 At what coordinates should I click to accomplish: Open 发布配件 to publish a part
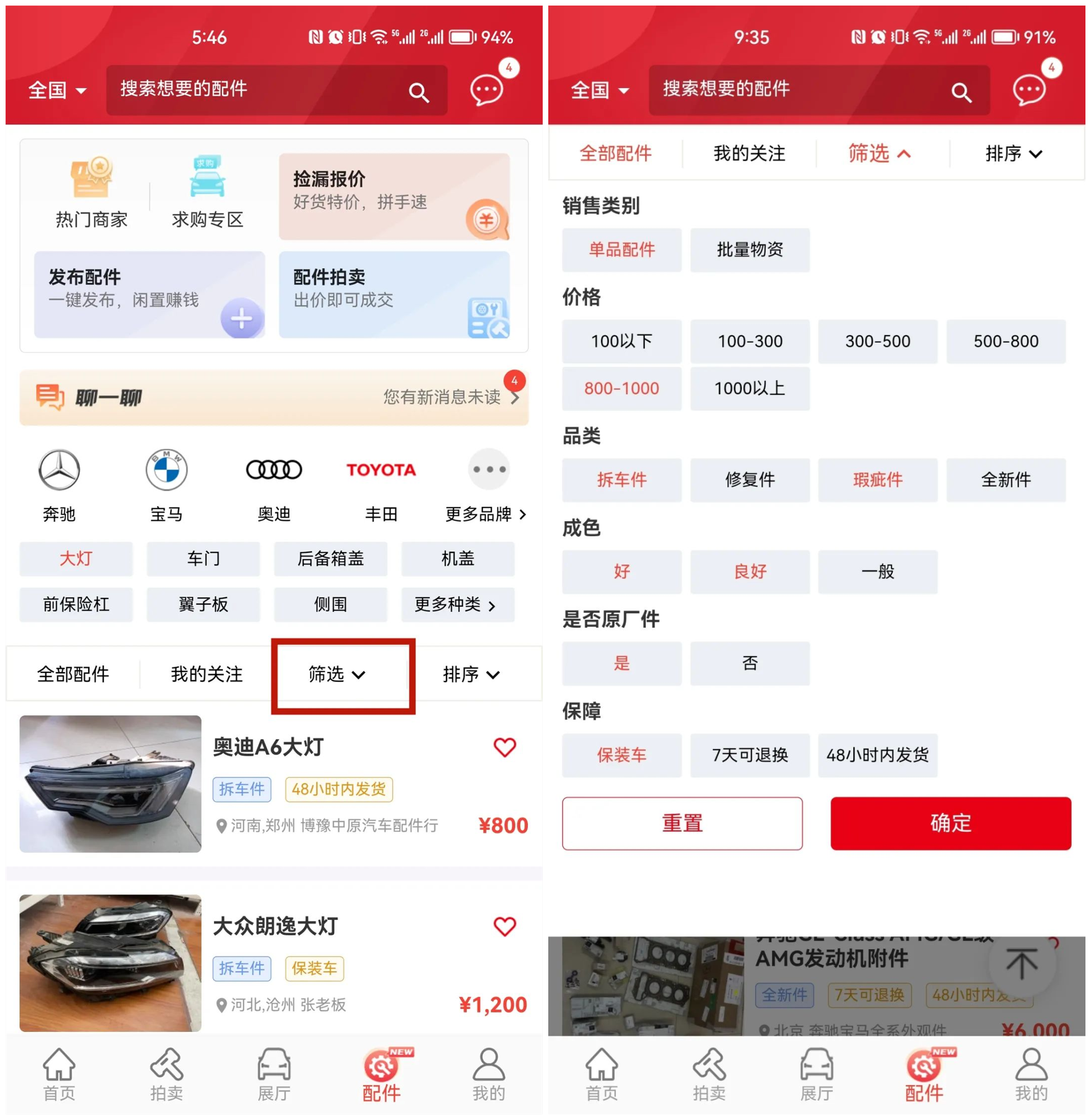point(149,293)
